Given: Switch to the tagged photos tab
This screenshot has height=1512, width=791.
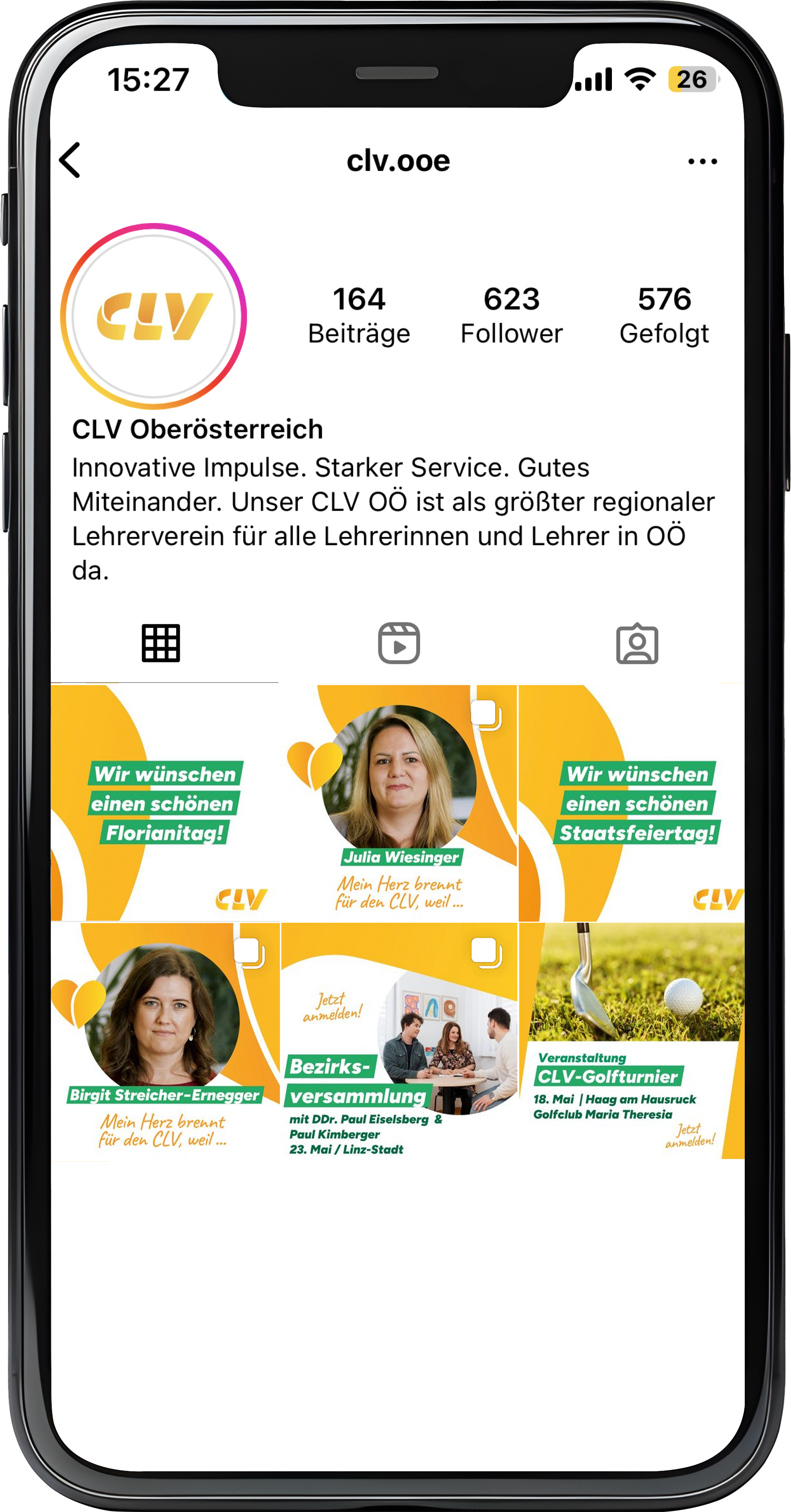Looking at the screenshot, I should tap(637, 643).
